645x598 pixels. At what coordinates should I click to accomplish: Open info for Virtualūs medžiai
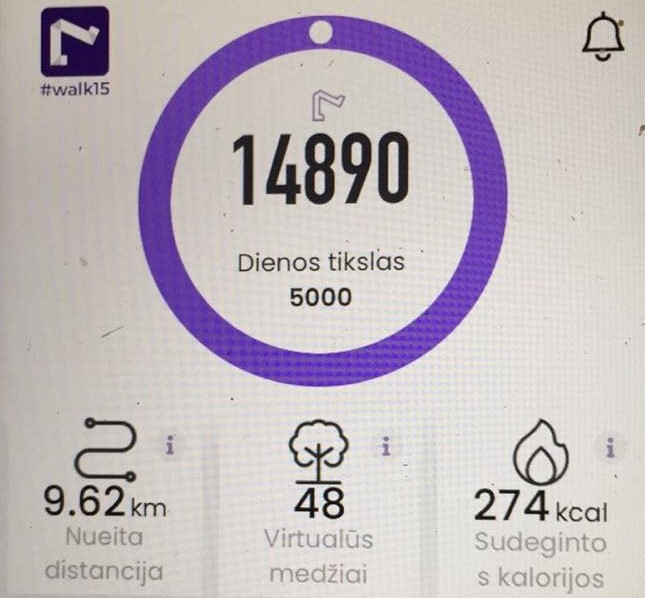tap(386, 447)
